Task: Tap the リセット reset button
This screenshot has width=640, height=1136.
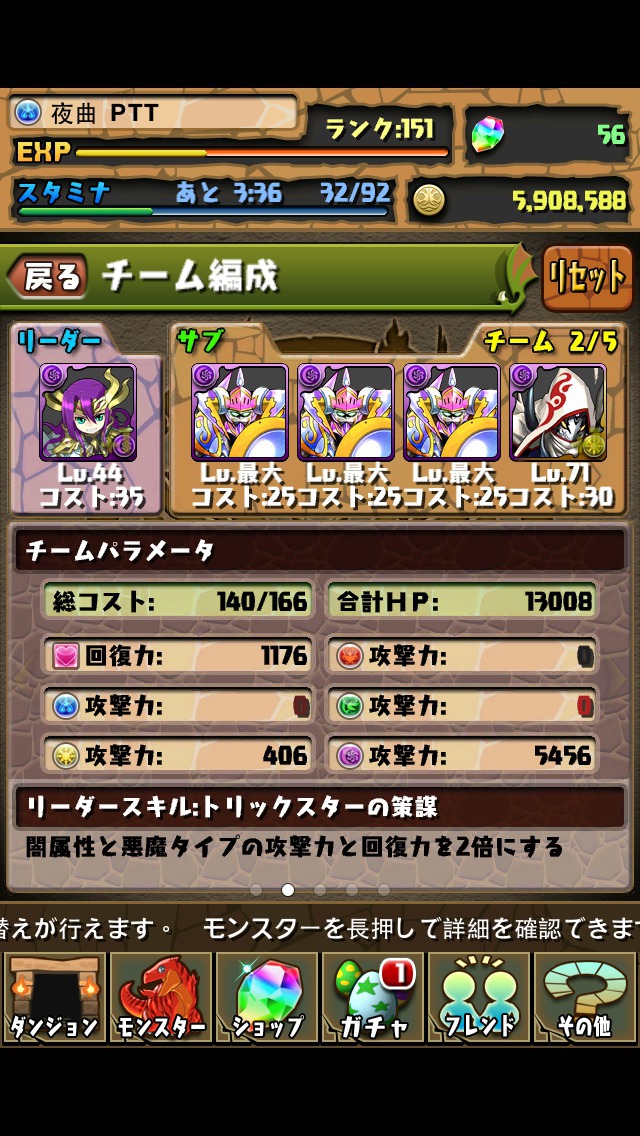Action: pos(587,277)
